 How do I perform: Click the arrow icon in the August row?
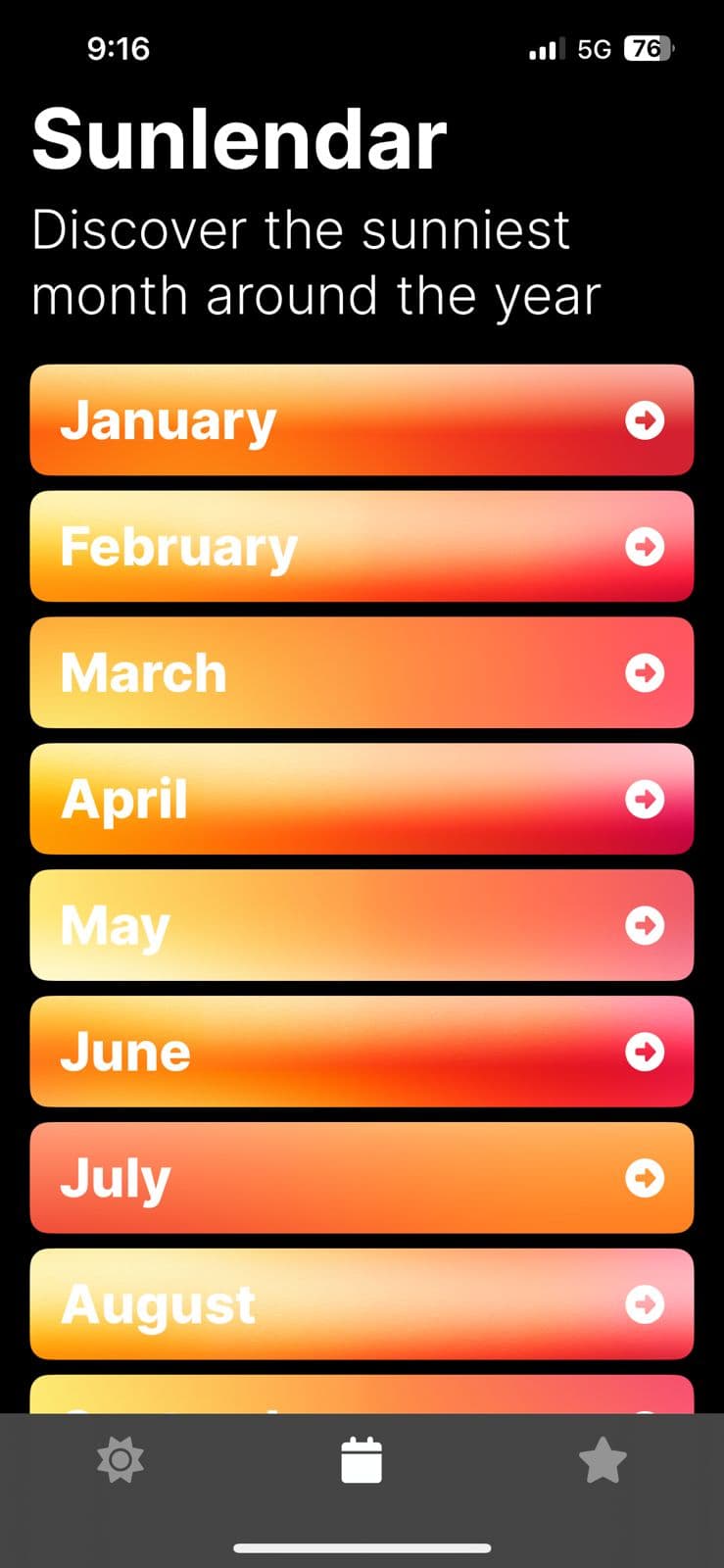click(645, 1304)
